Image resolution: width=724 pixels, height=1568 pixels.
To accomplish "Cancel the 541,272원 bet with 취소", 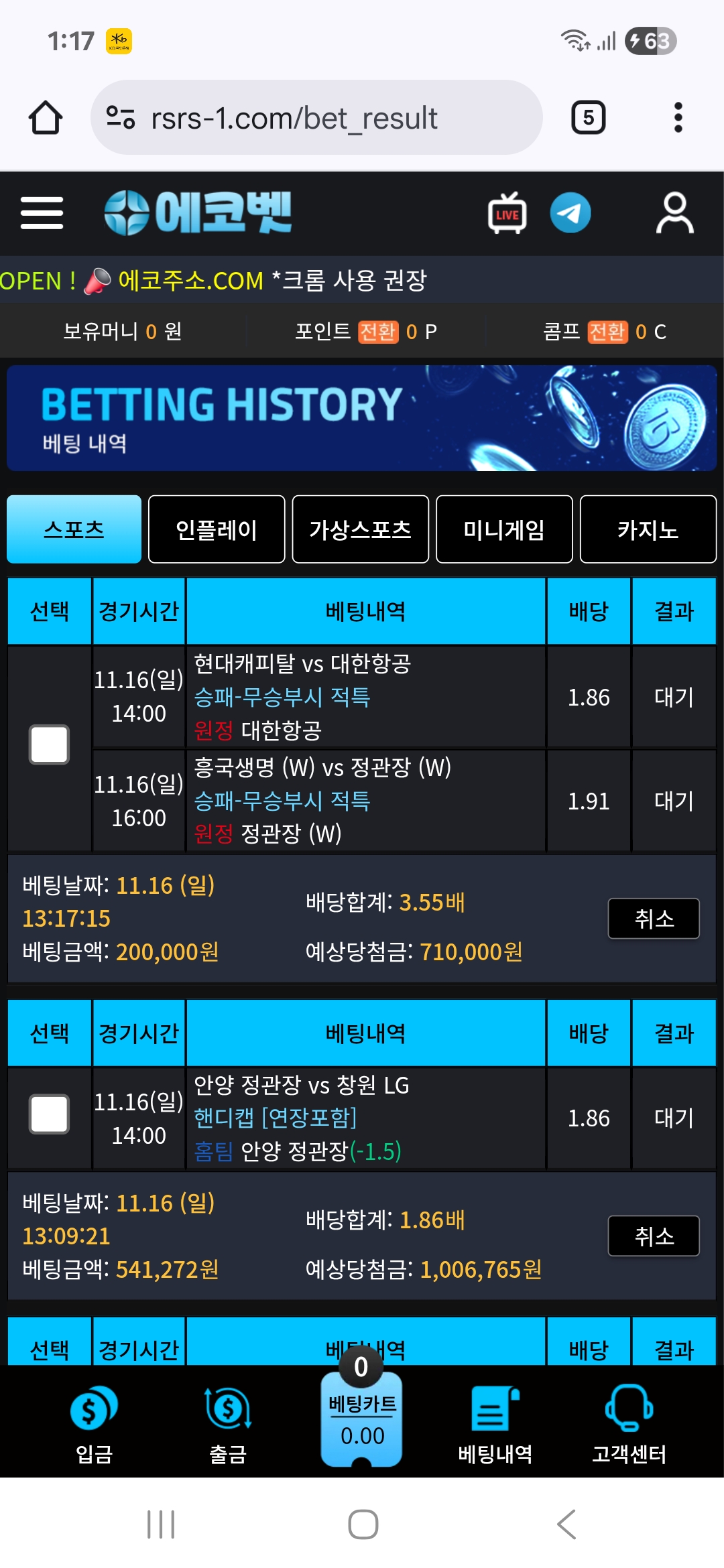I will point(654,1236).
